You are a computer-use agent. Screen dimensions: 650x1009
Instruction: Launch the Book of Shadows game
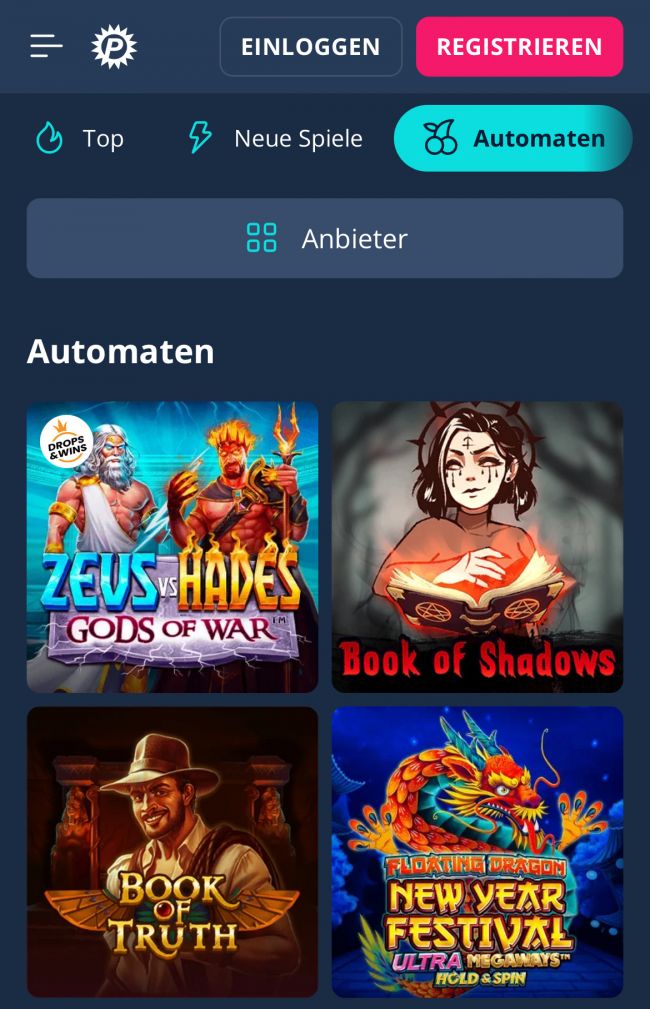477,547
